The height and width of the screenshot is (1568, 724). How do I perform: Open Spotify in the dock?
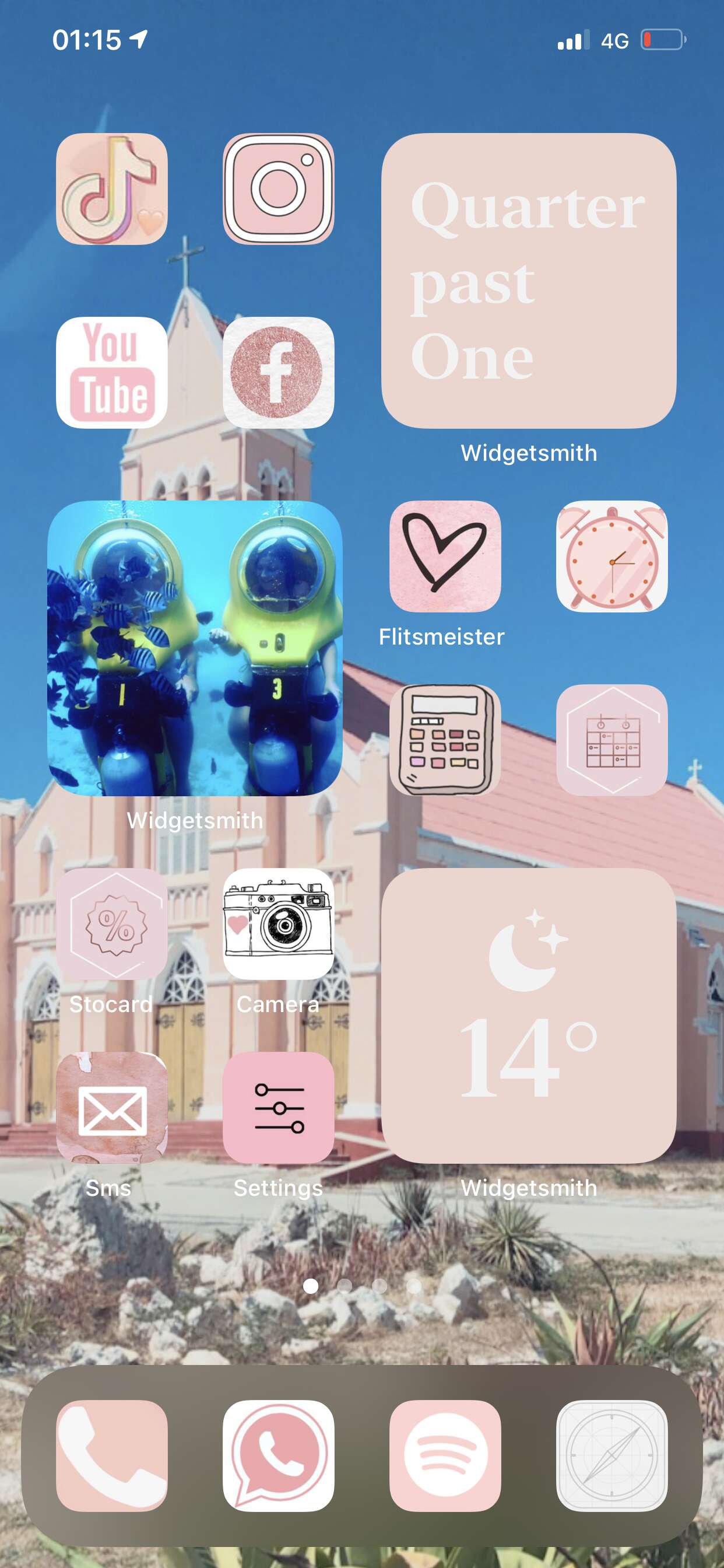(445, 1456)
